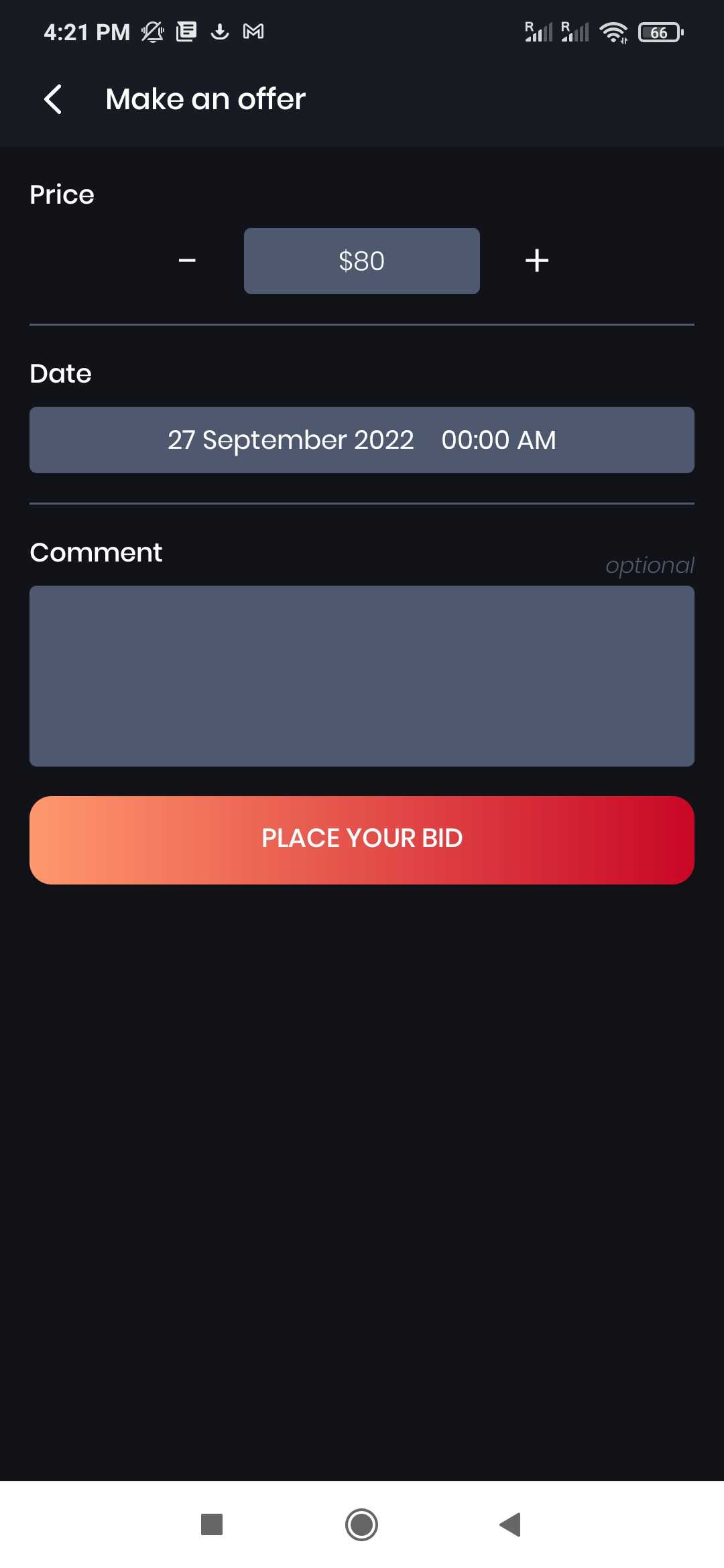Go back from Make an offer
The height and width of the screenshot is (1568, 724).
point(53,99)
